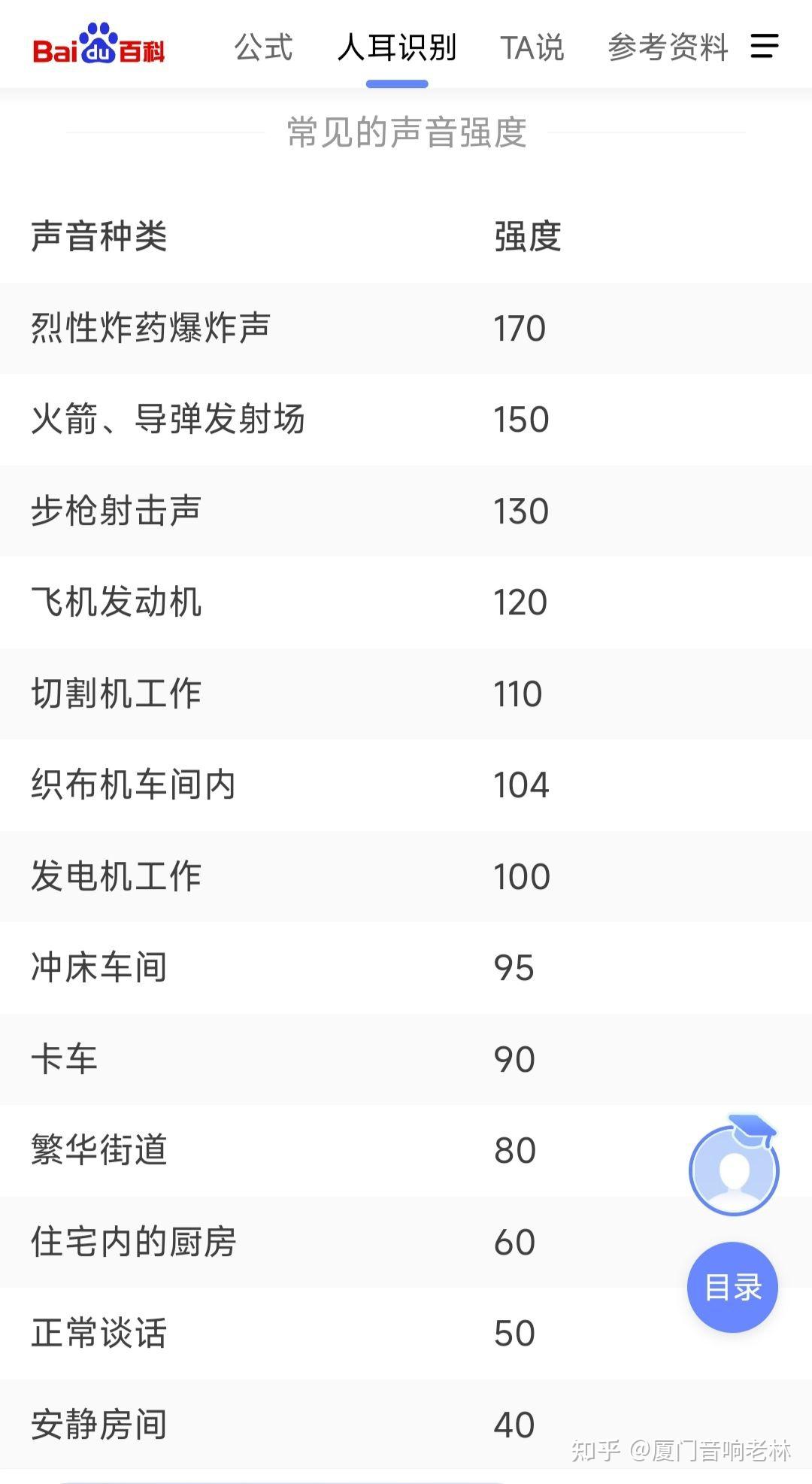Click the Baidu 百科 logo
Screen dimensions: 812x1484
point(98,47)
